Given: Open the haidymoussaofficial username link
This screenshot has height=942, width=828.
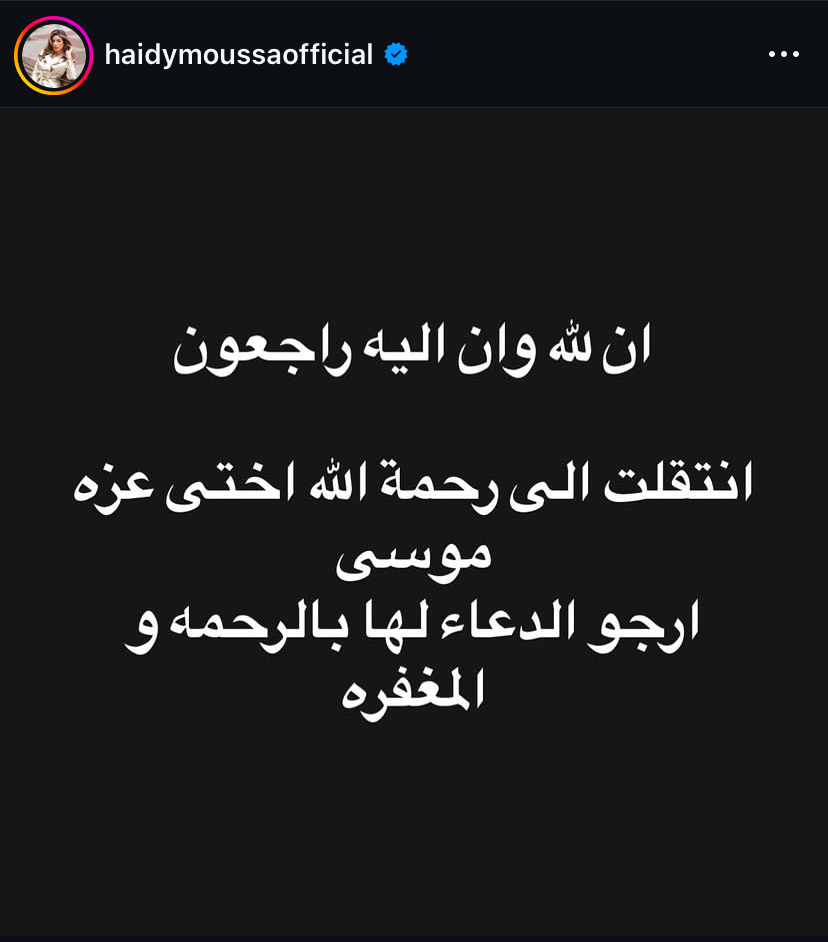Looking at the screenshot, I should tap(238, 54).
